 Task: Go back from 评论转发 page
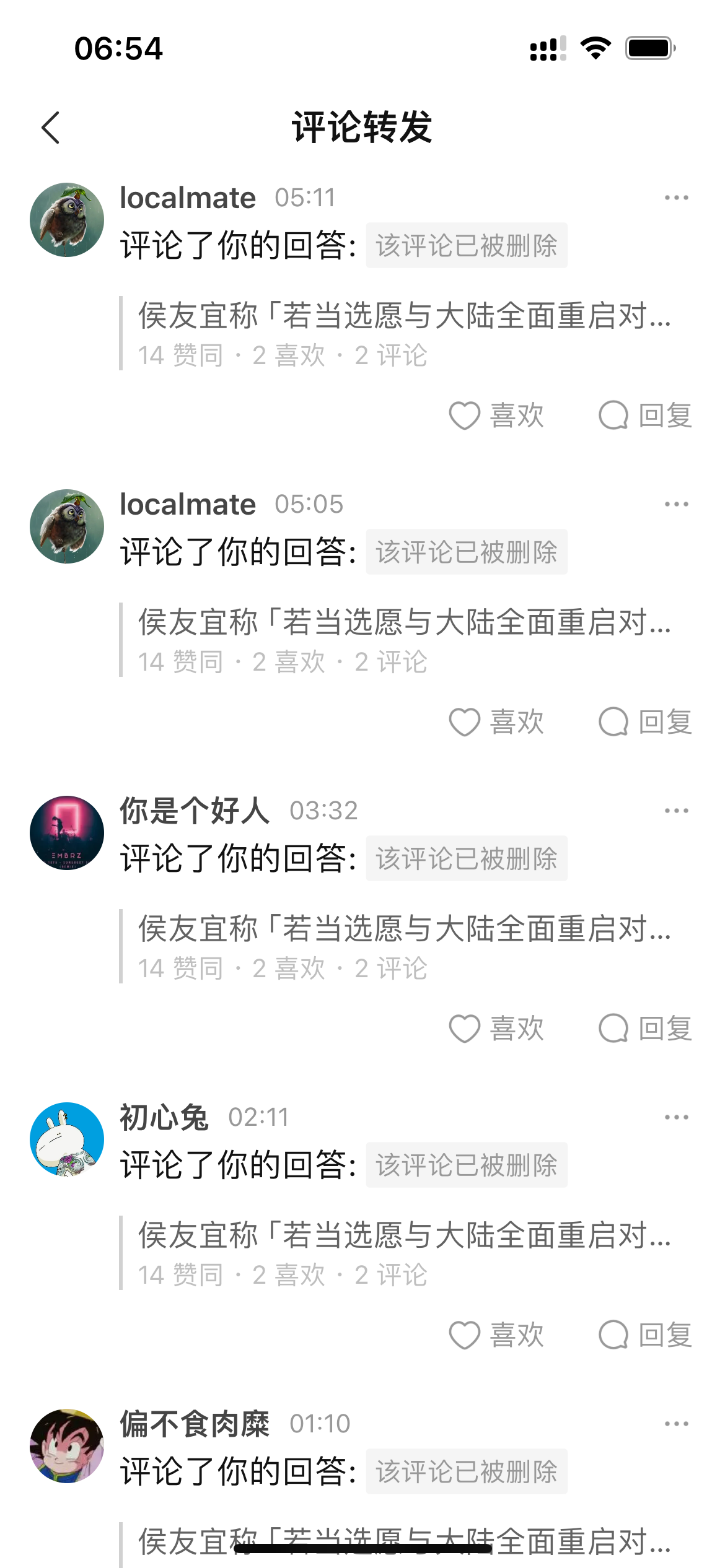[x=51, y=128]
